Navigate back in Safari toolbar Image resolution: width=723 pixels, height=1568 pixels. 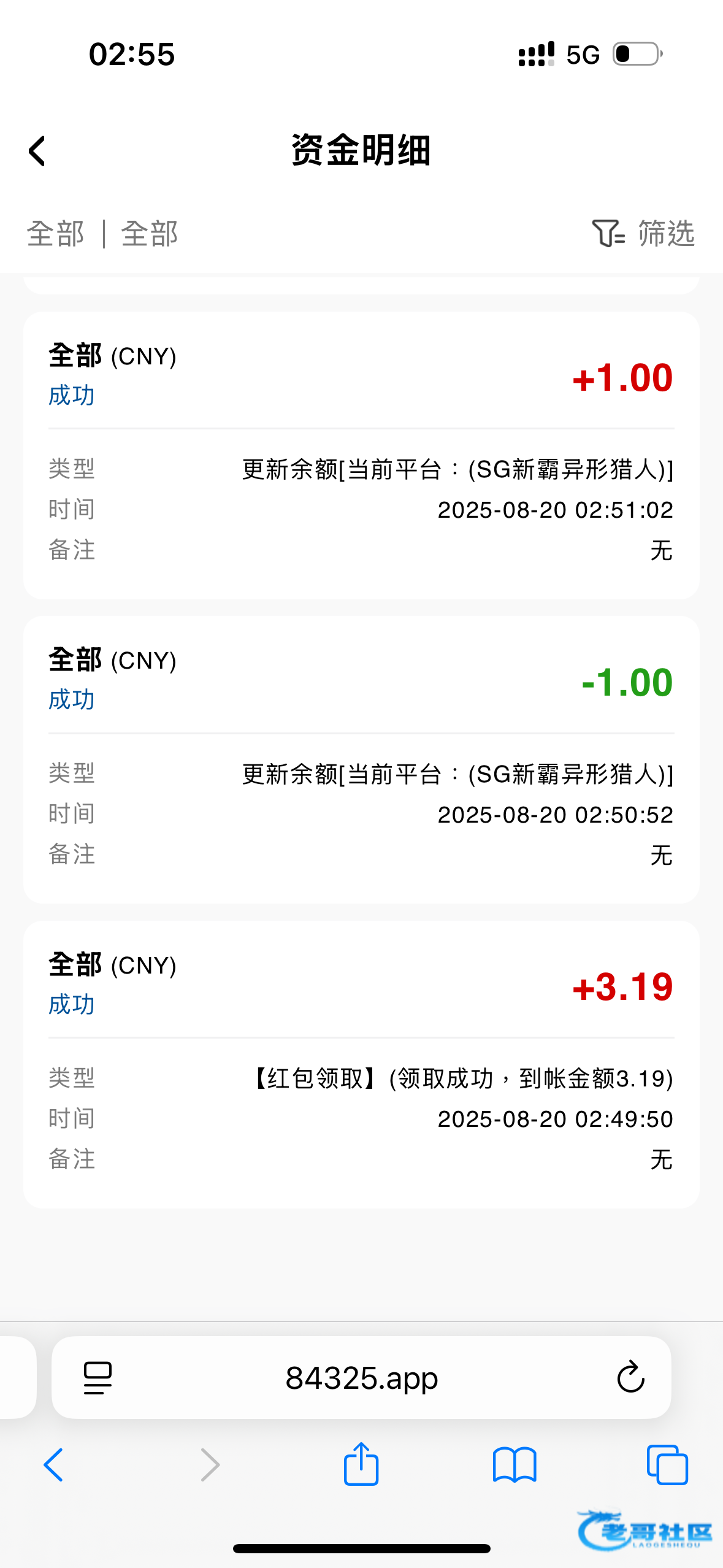[53, 1465]
